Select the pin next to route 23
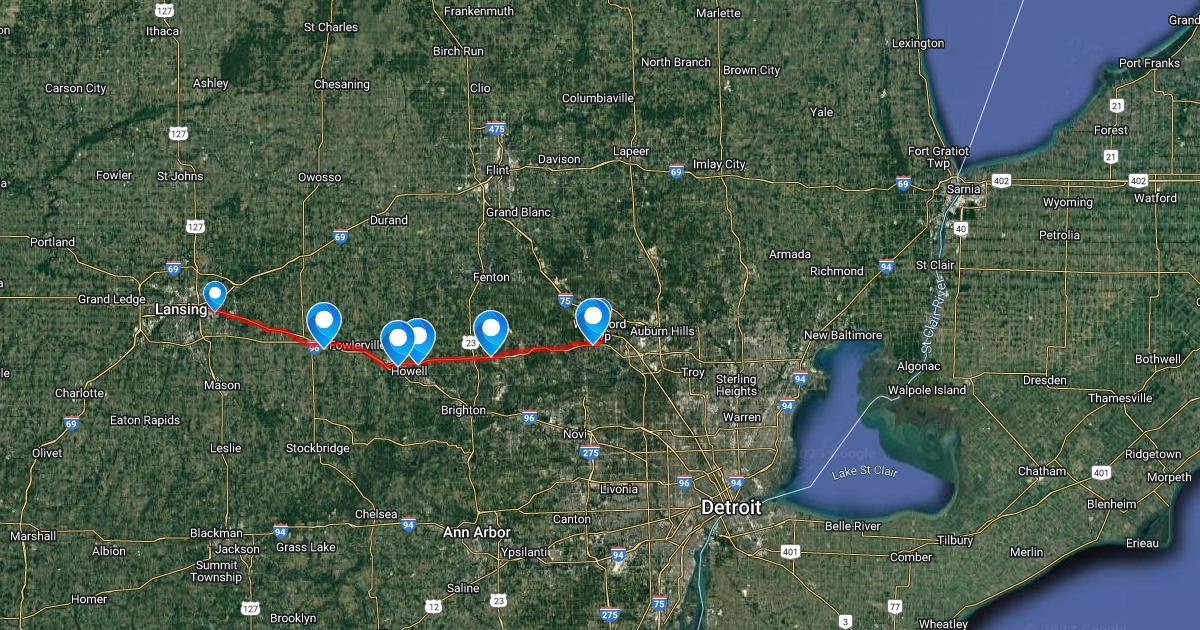 pyautogui.click(x=490, y=329)
